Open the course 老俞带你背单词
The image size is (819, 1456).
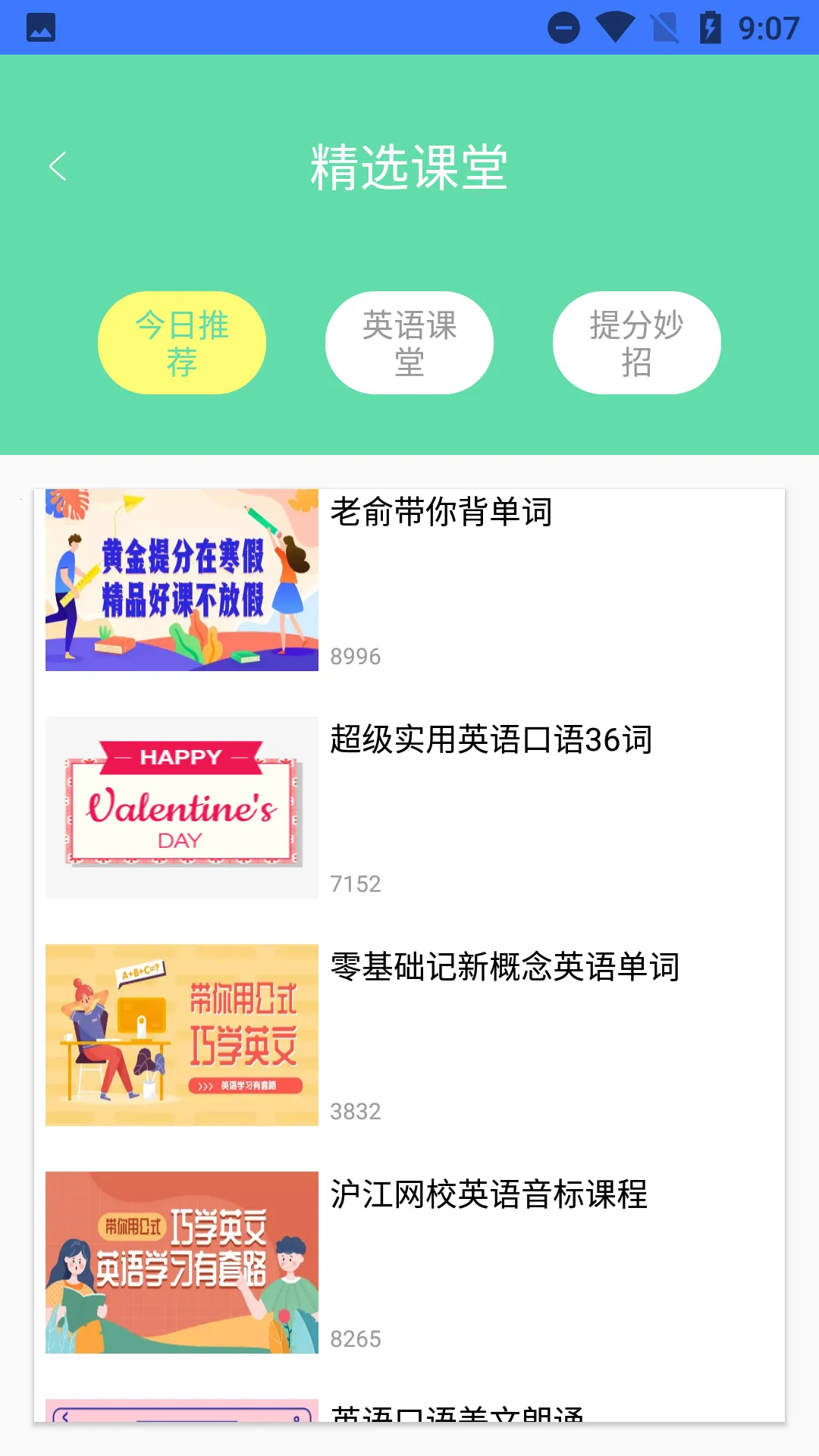pyautogui.click(x=409, y=580)
